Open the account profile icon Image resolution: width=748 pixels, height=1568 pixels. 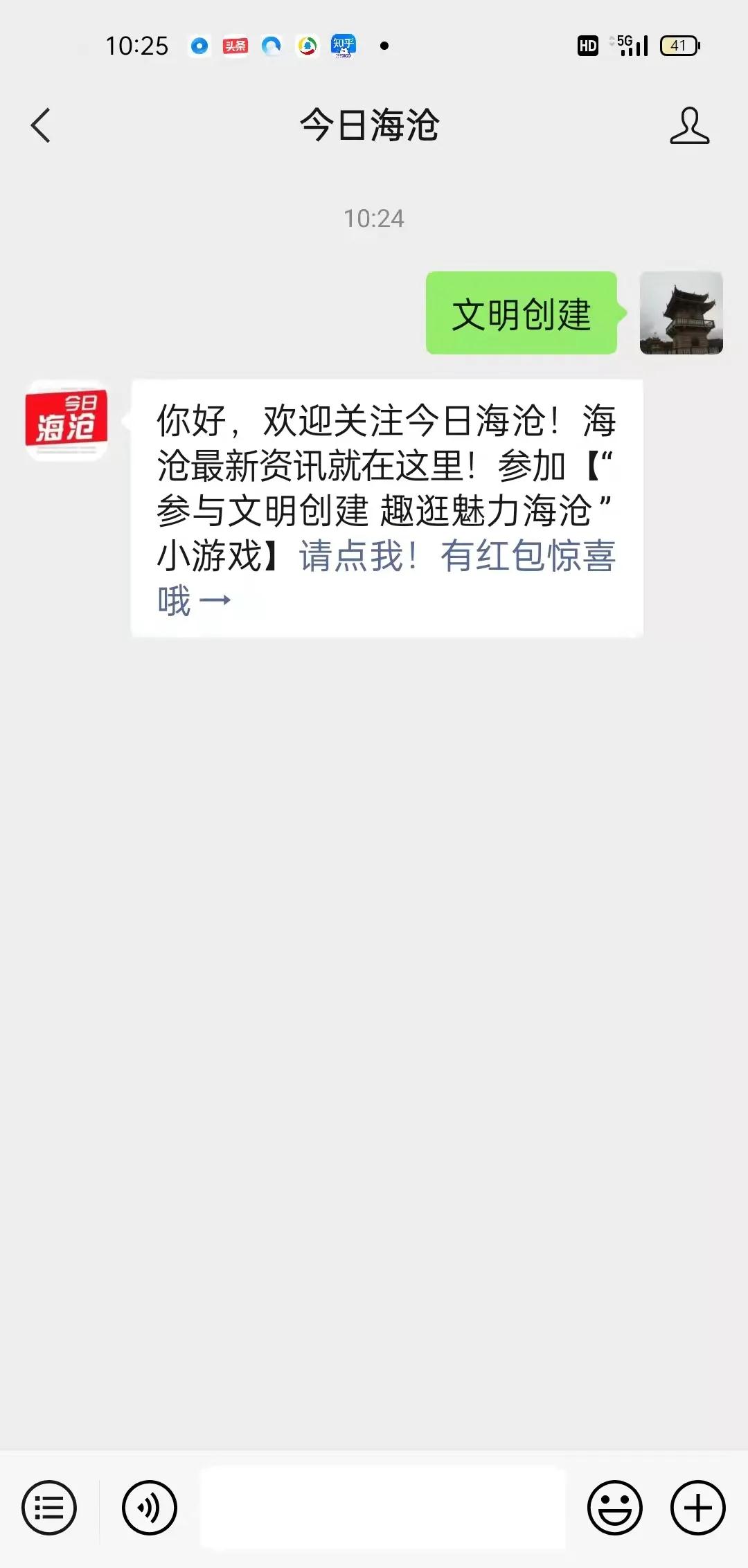click(689, 125)
